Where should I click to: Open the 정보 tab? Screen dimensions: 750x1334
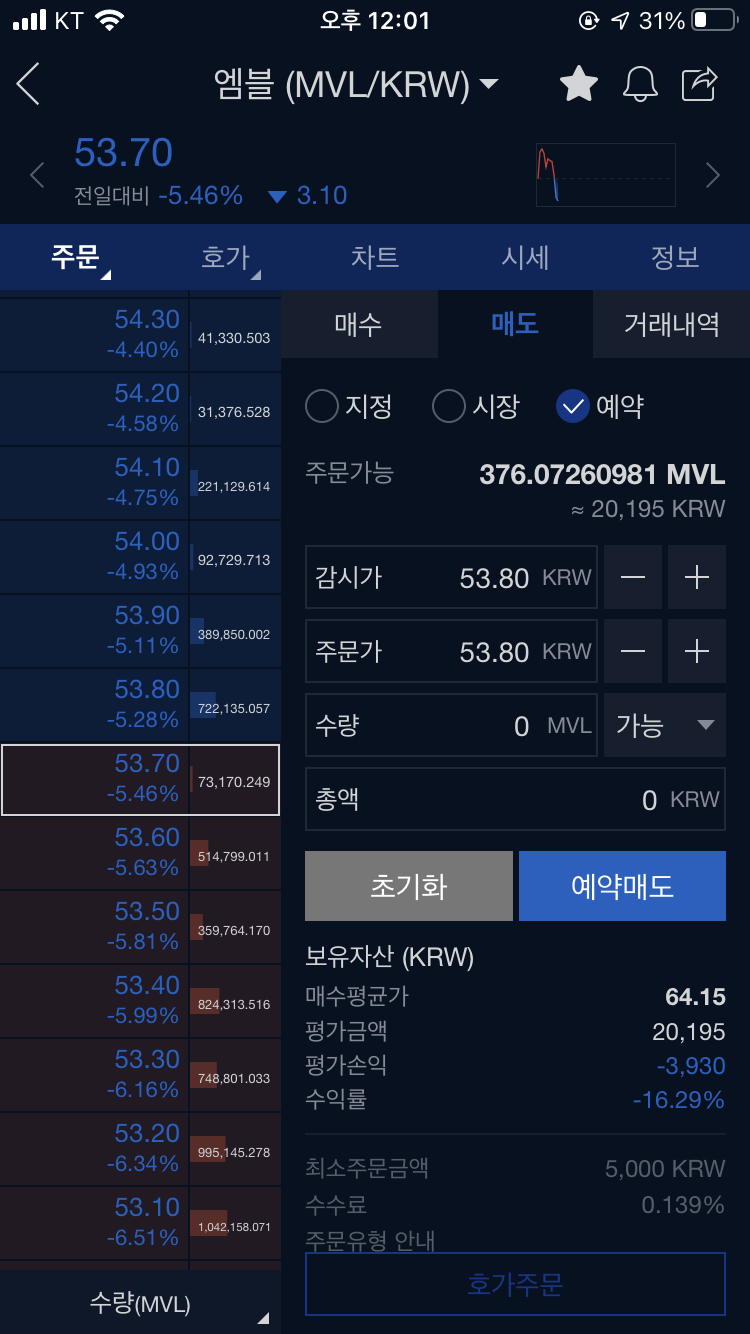click(675, 258)
